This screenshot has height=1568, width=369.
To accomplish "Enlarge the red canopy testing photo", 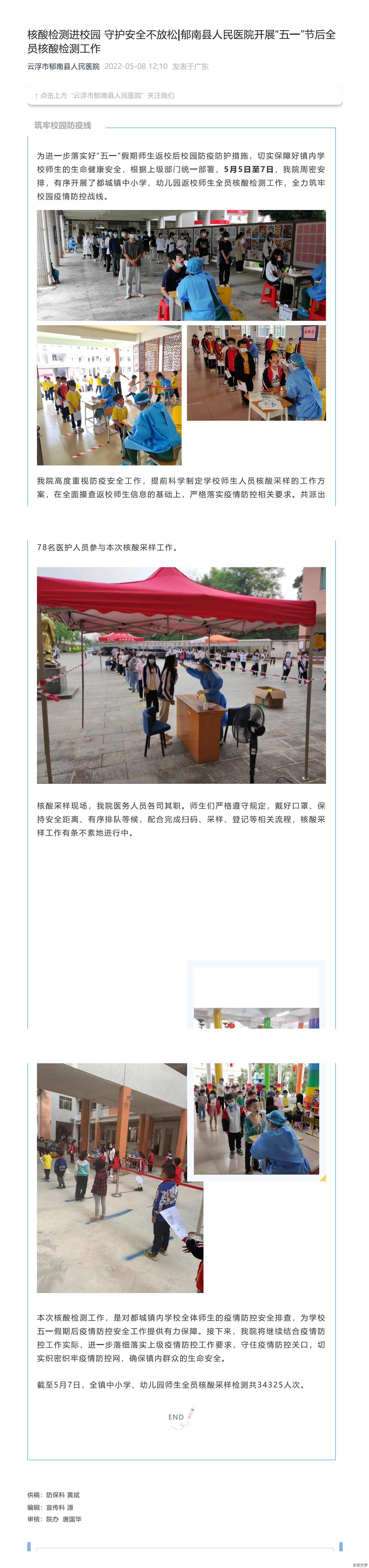I will point(181,675).
